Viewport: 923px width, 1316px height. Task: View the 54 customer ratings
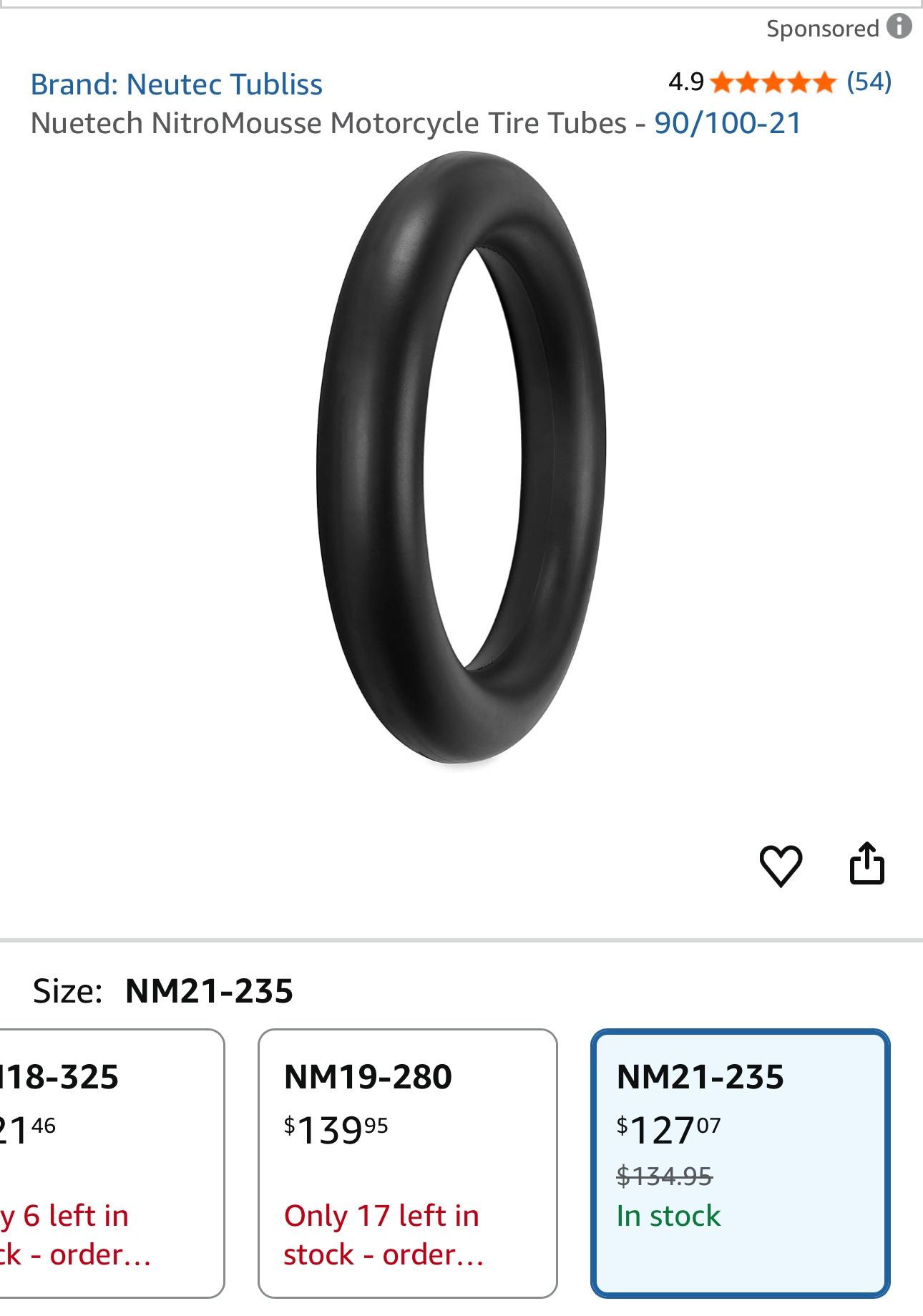(x=869, y=82)
